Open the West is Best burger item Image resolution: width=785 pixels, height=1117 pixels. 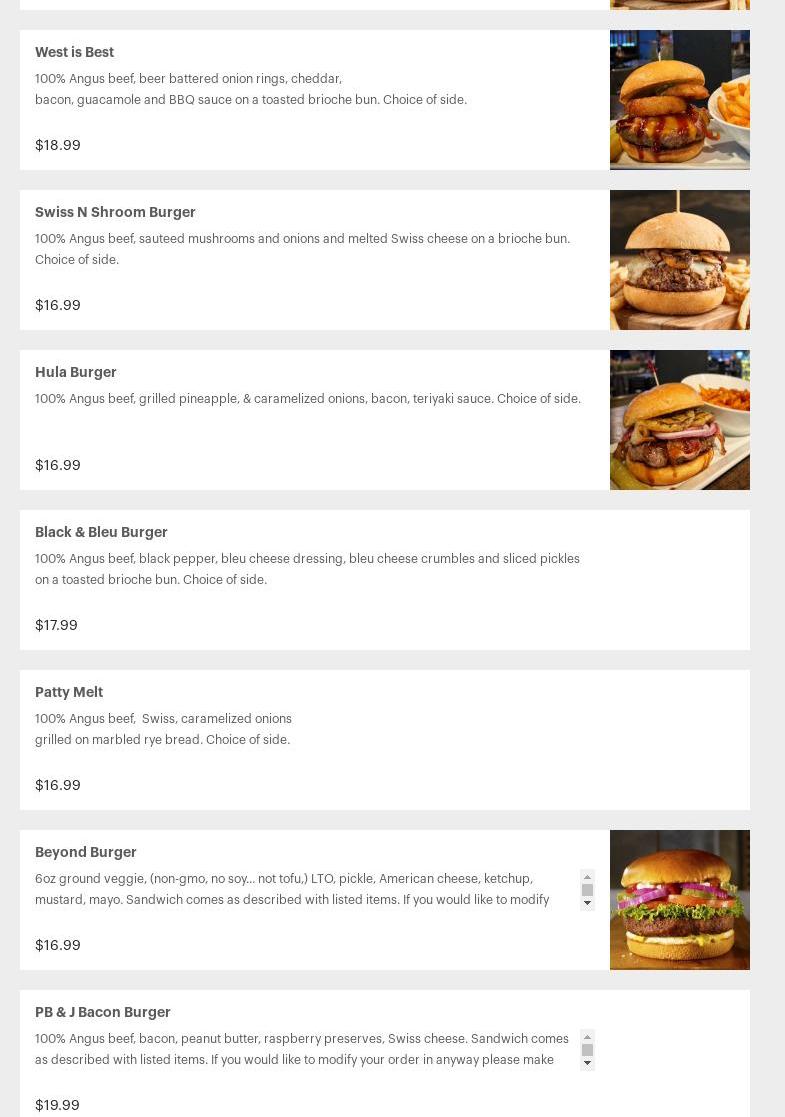(74, 53)
